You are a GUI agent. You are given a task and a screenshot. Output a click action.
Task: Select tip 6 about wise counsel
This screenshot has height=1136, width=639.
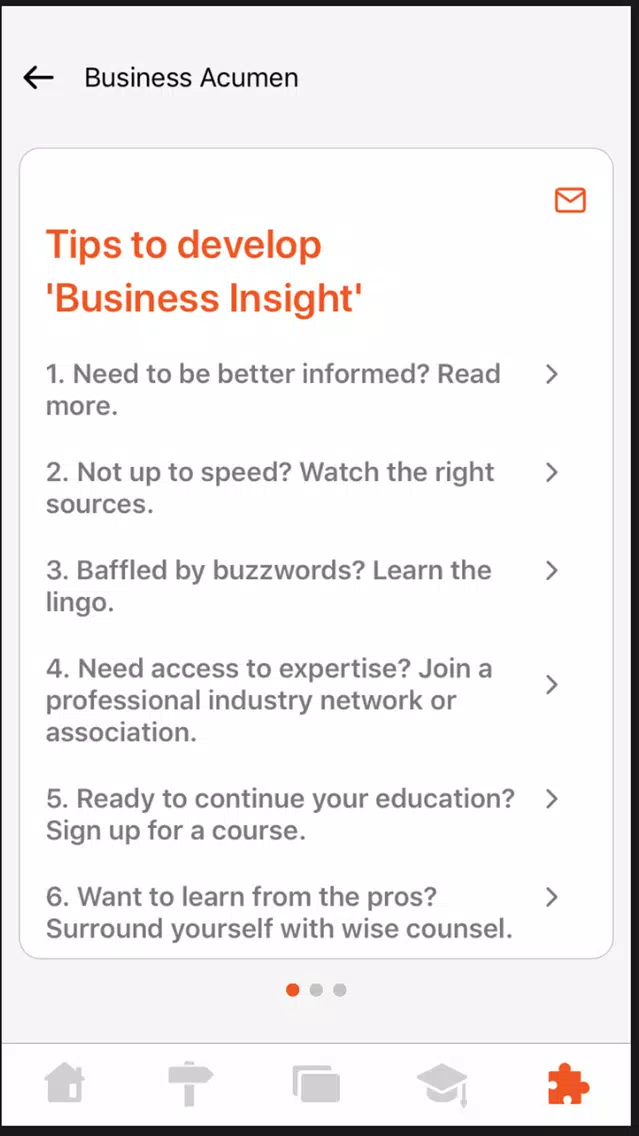point(303,912)
